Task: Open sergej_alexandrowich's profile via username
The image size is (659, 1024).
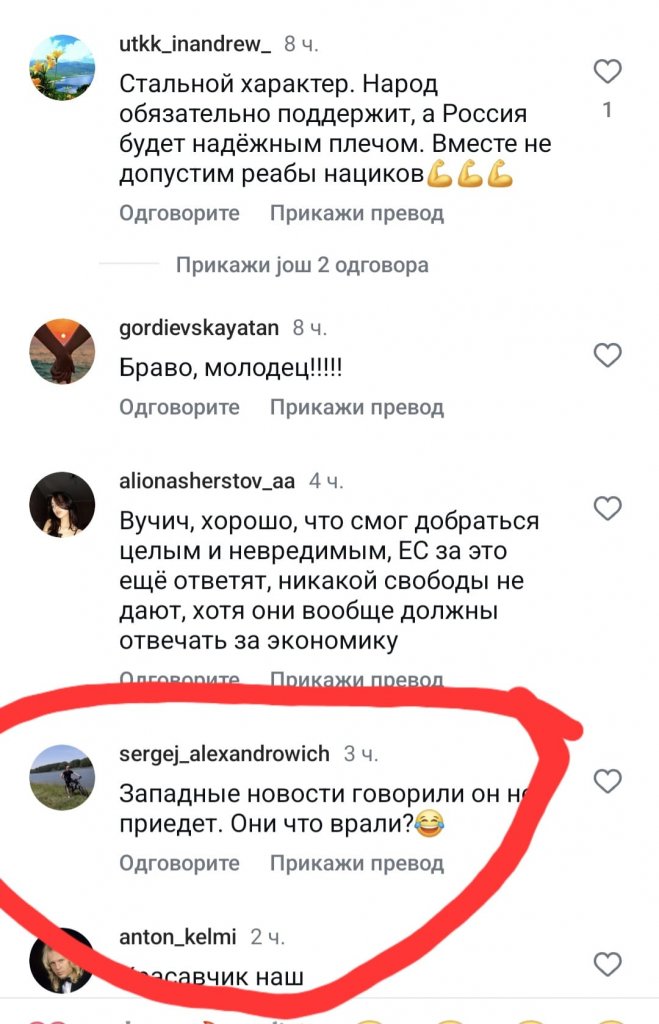Action: (x=226, y=753)
